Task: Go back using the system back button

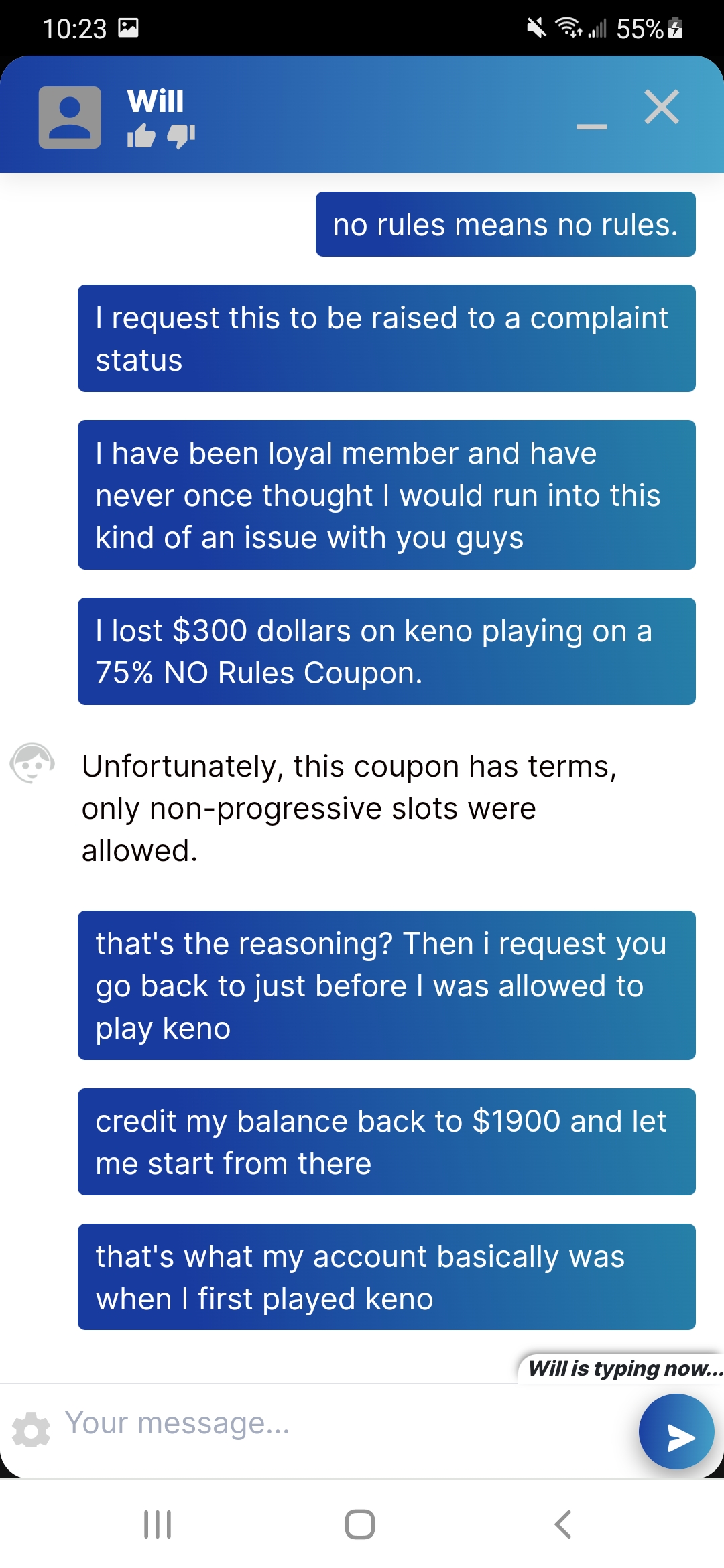Action: pos(563,1524)
